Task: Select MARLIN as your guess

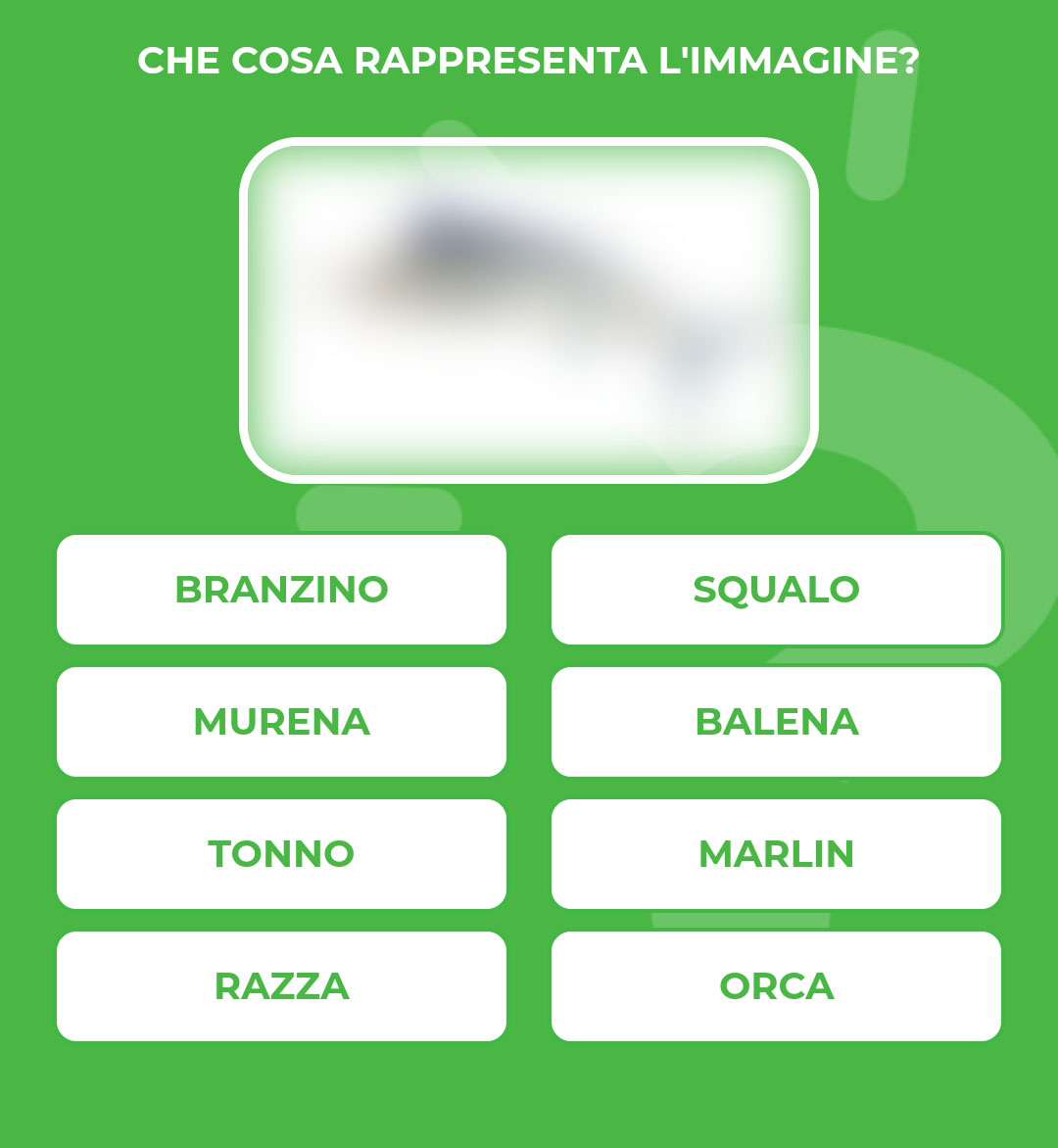Action: tap(776, 854)
